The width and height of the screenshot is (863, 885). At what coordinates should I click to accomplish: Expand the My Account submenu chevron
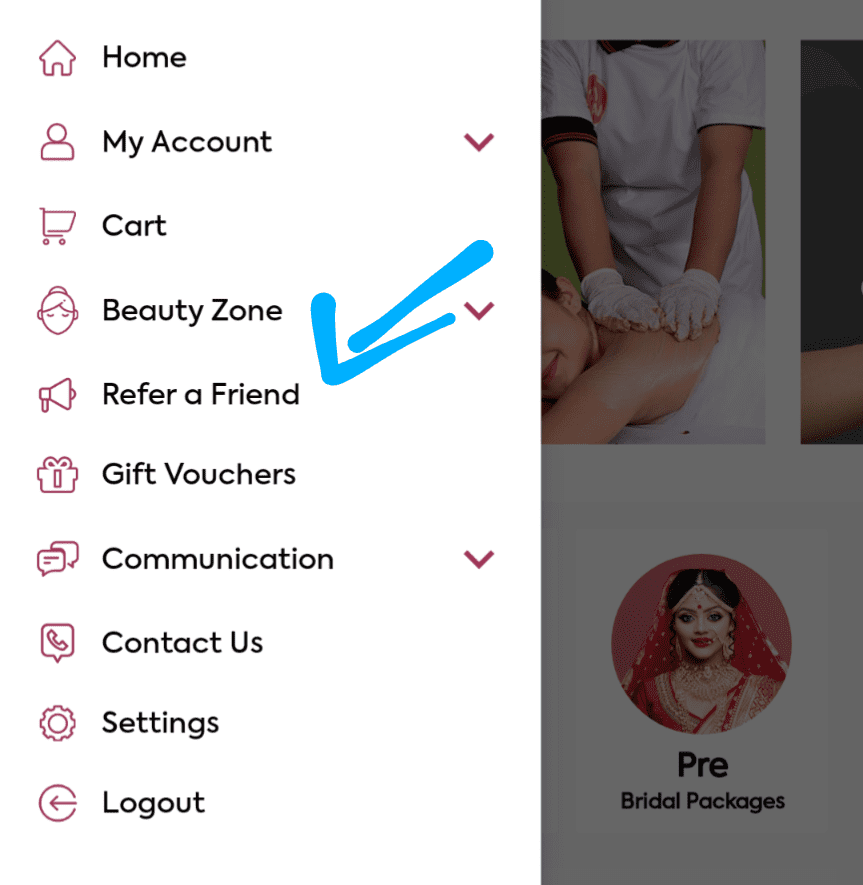[479, 142]
